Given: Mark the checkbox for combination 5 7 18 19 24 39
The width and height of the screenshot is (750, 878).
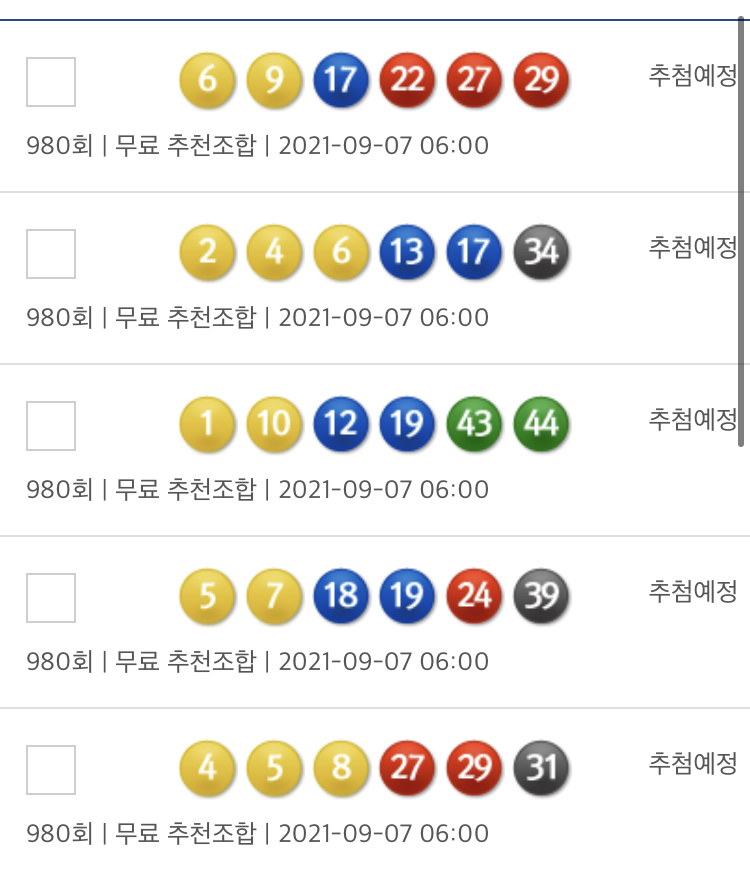Looking at the screenshot, I should [x=50, y=598].
